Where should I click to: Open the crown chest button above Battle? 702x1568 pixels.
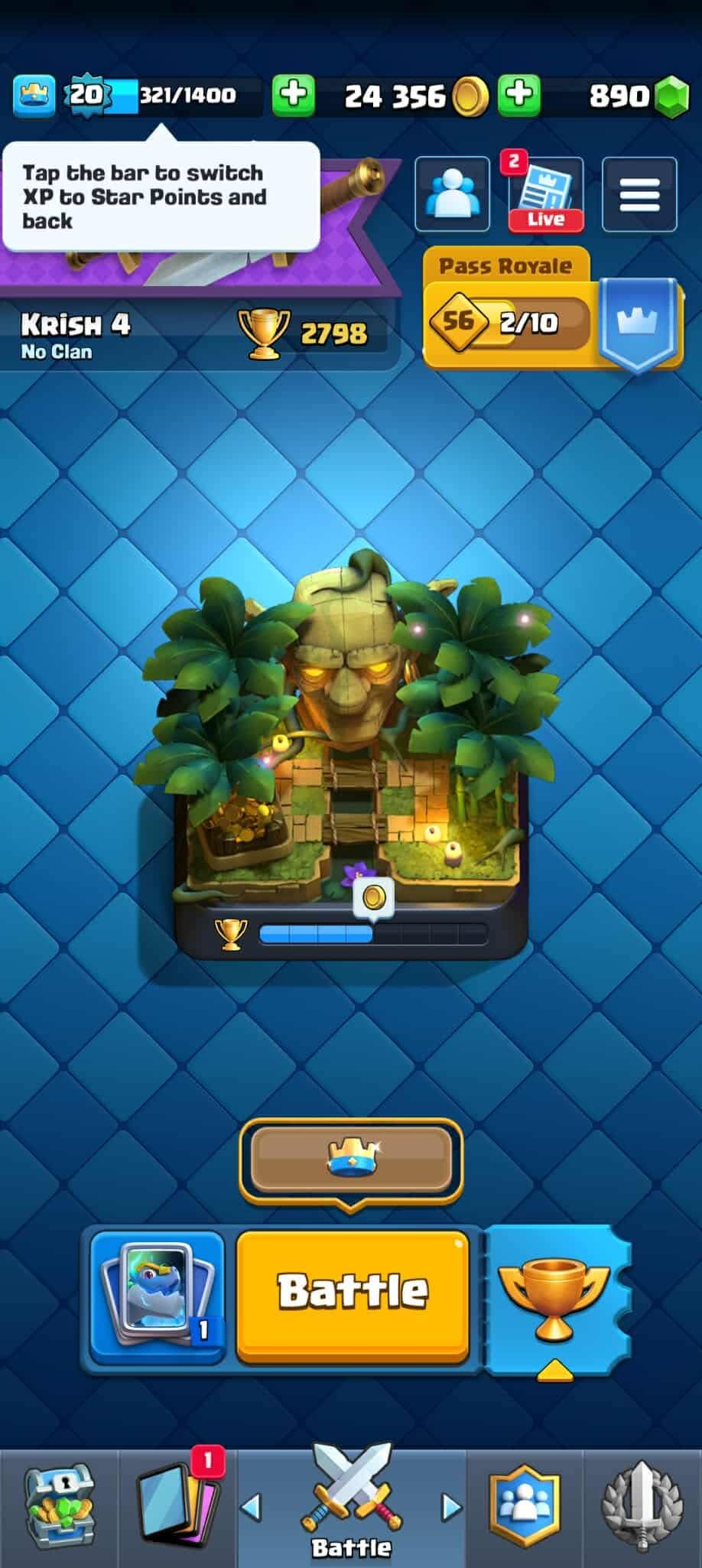click(x=351, y=1159)
